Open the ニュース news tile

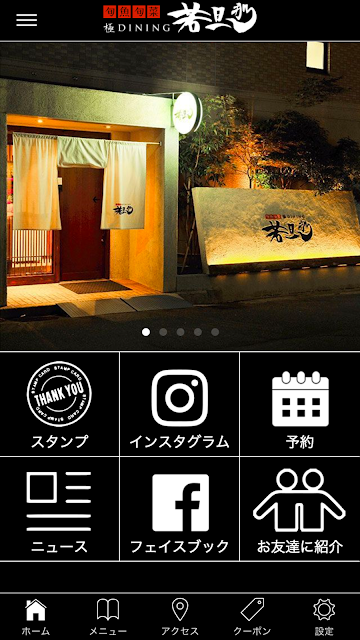pos(59,509)
